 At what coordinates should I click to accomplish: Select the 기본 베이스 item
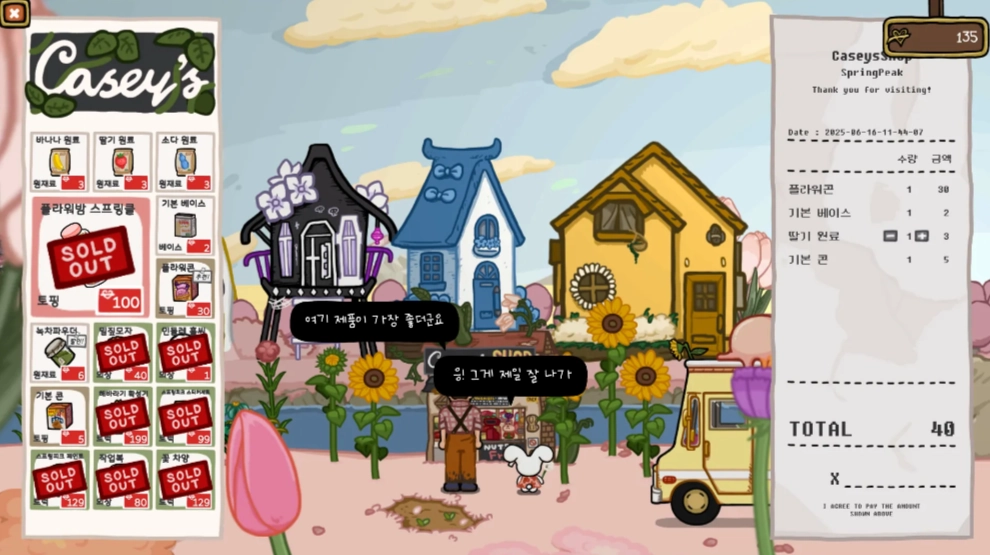tap(184, 225)
